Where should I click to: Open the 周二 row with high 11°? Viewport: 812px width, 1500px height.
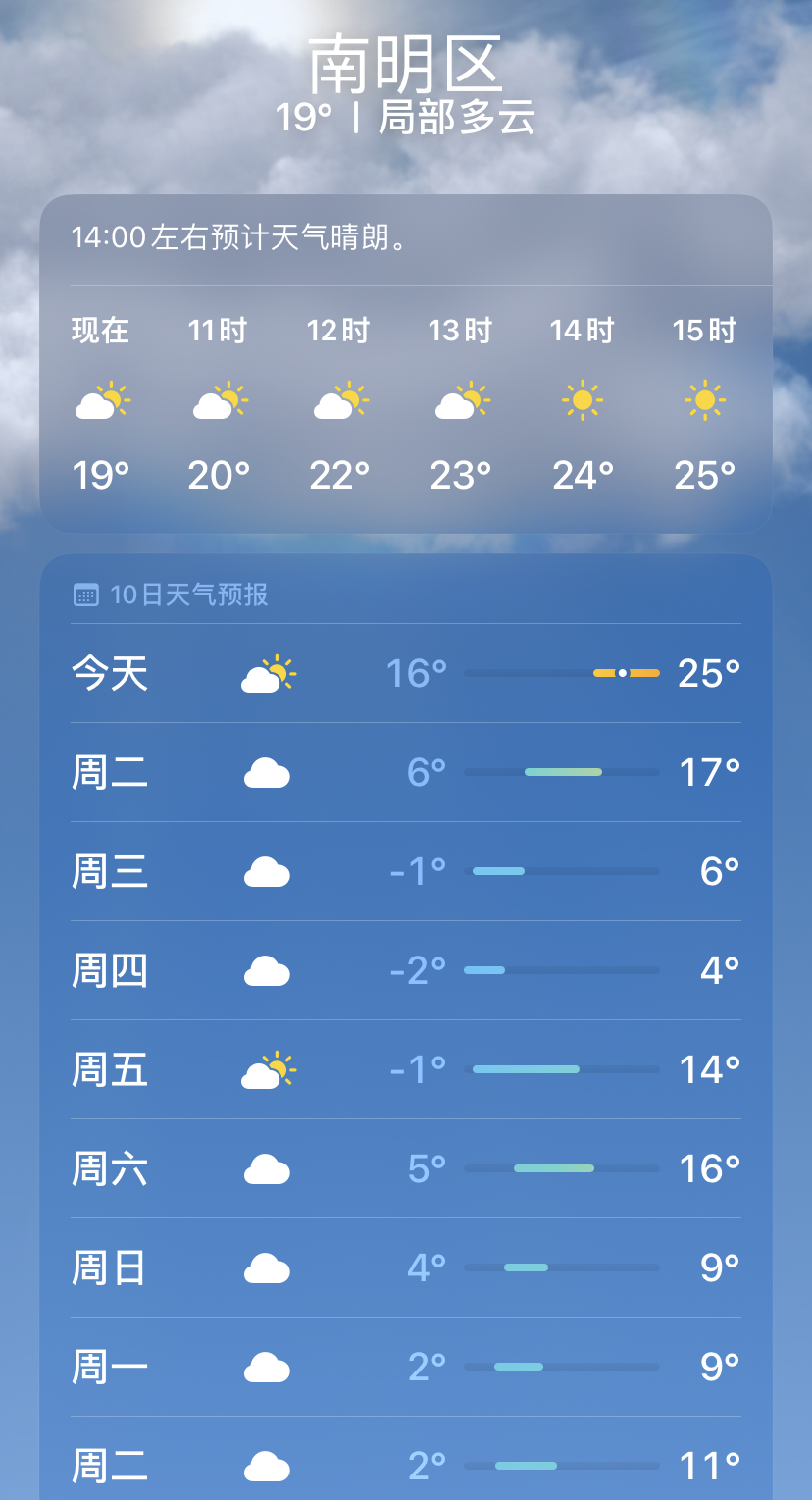click(x=406, y=1466)
